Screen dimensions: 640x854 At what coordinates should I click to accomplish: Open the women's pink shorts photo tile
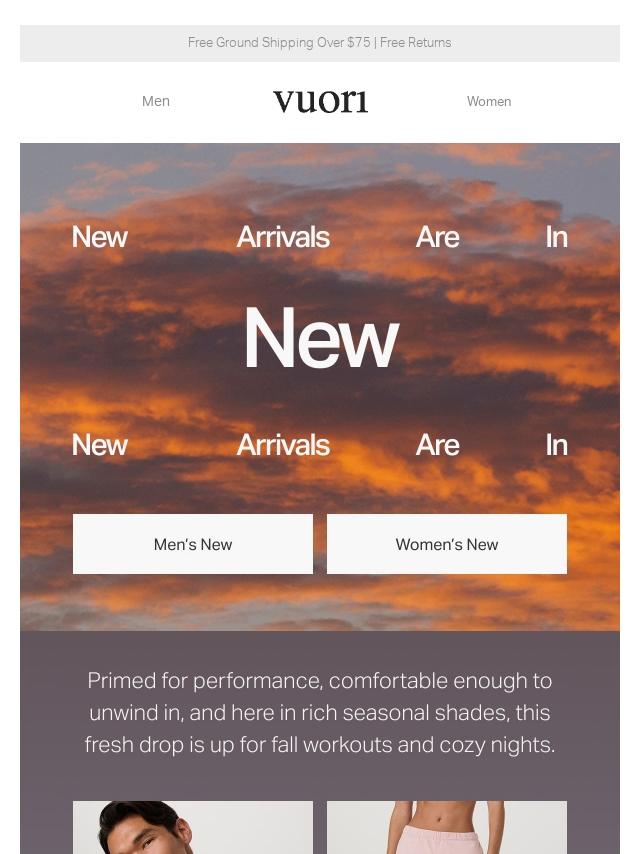point(447,827)
